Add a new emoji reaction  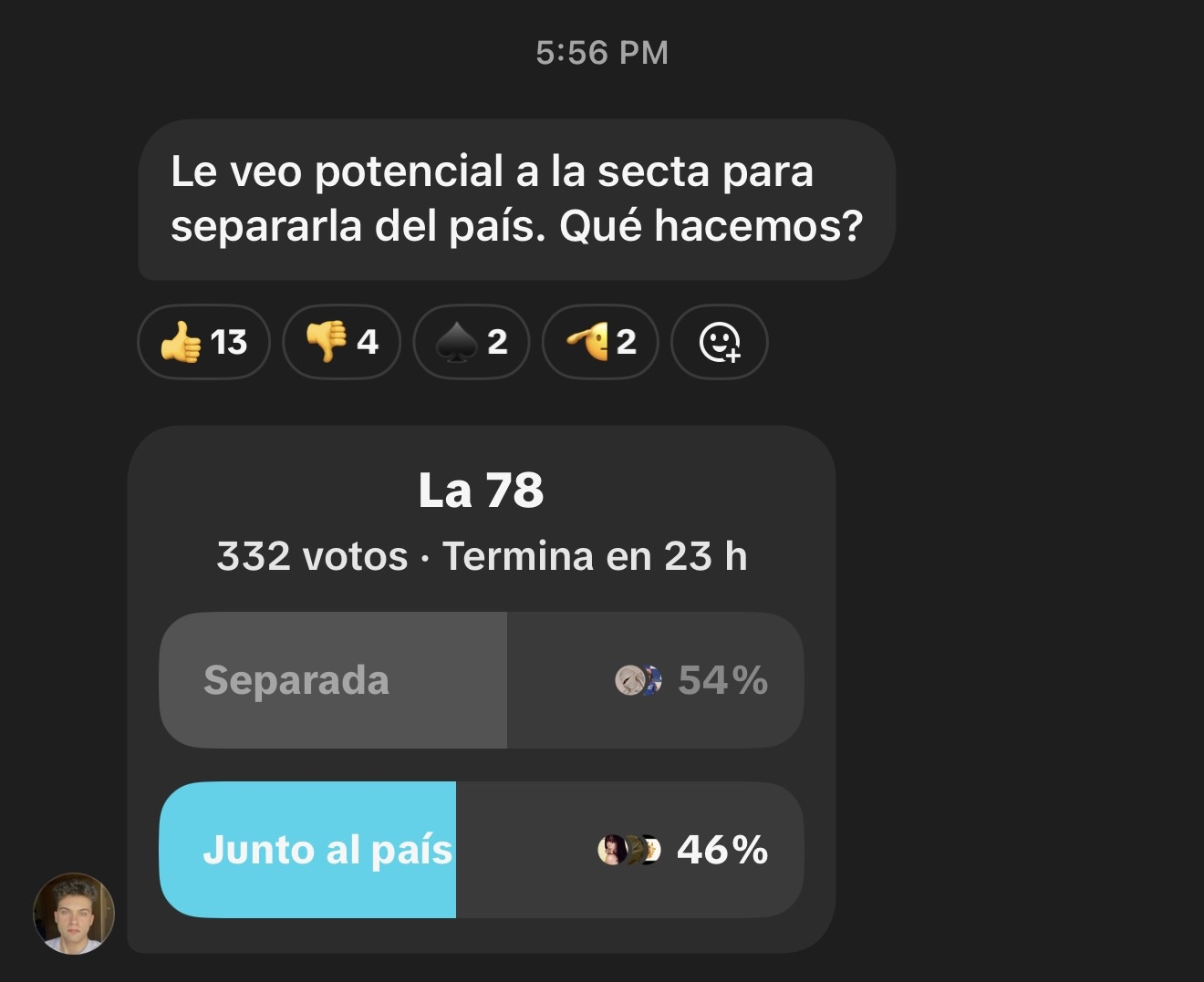(719, 342)
